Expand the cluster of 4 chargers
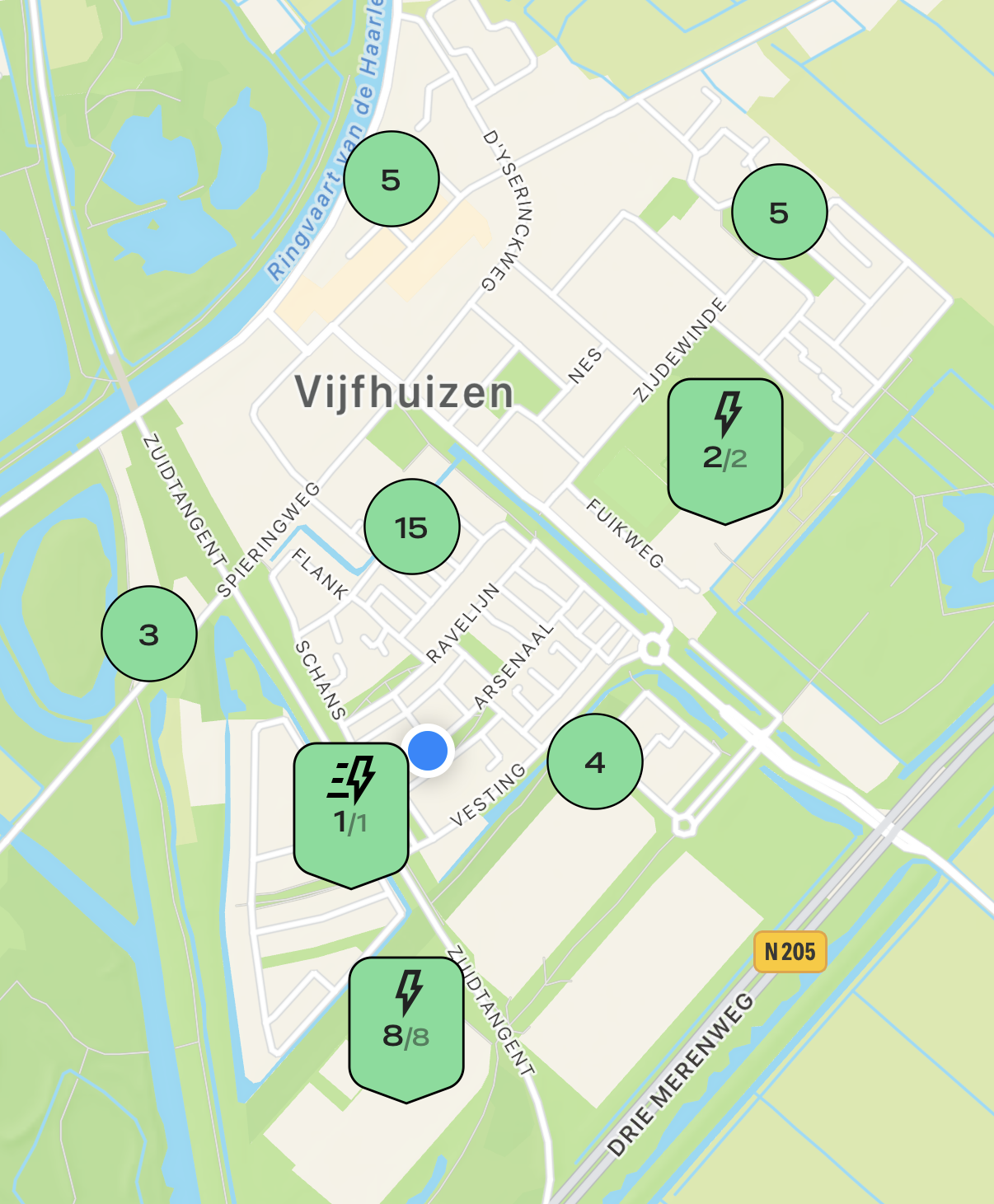Image resolution: width=994 pixels, height=1204 pixels. pos(594,761)
